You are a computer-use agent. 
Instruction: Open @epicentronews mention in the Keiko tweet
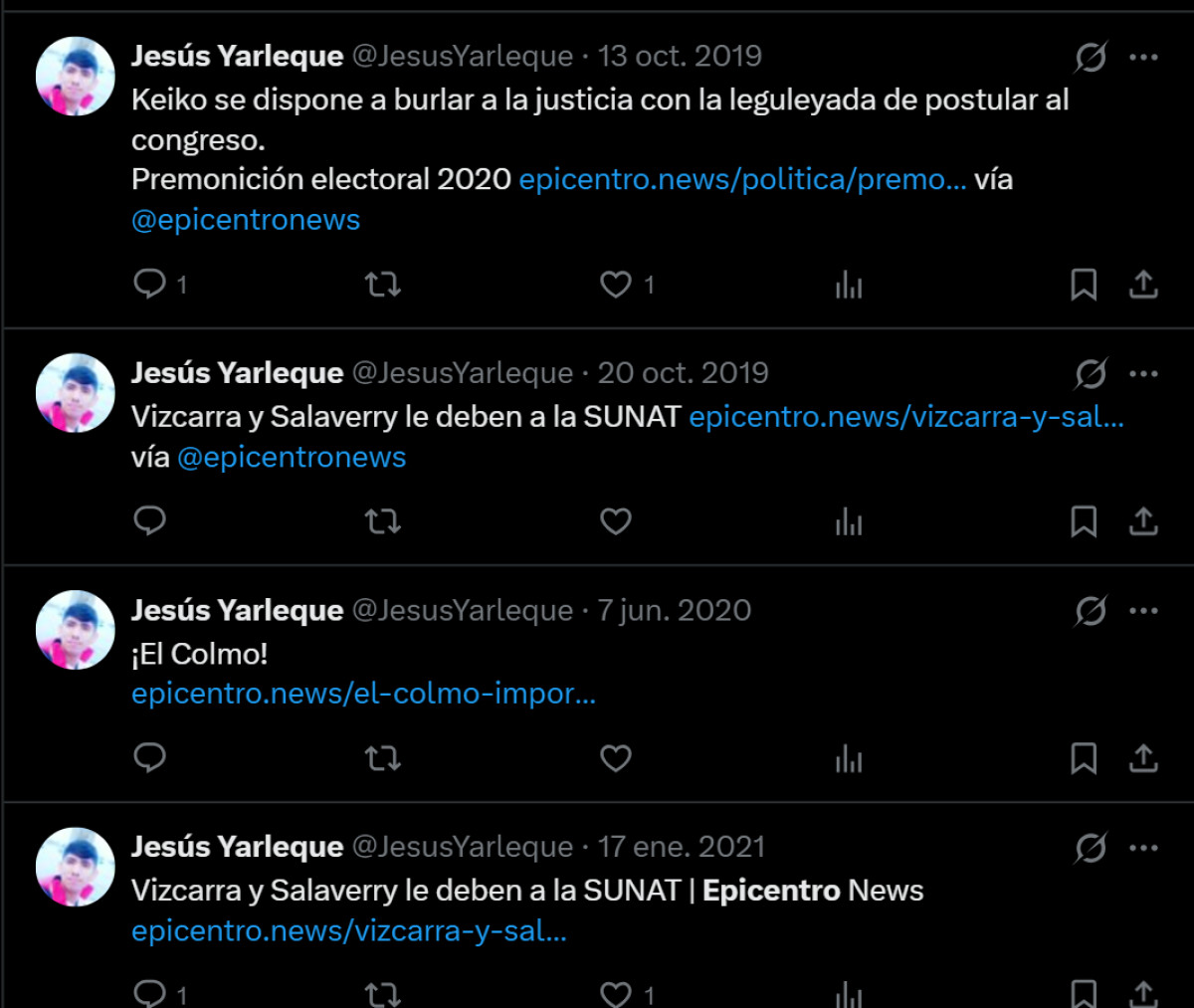[245, 220]
